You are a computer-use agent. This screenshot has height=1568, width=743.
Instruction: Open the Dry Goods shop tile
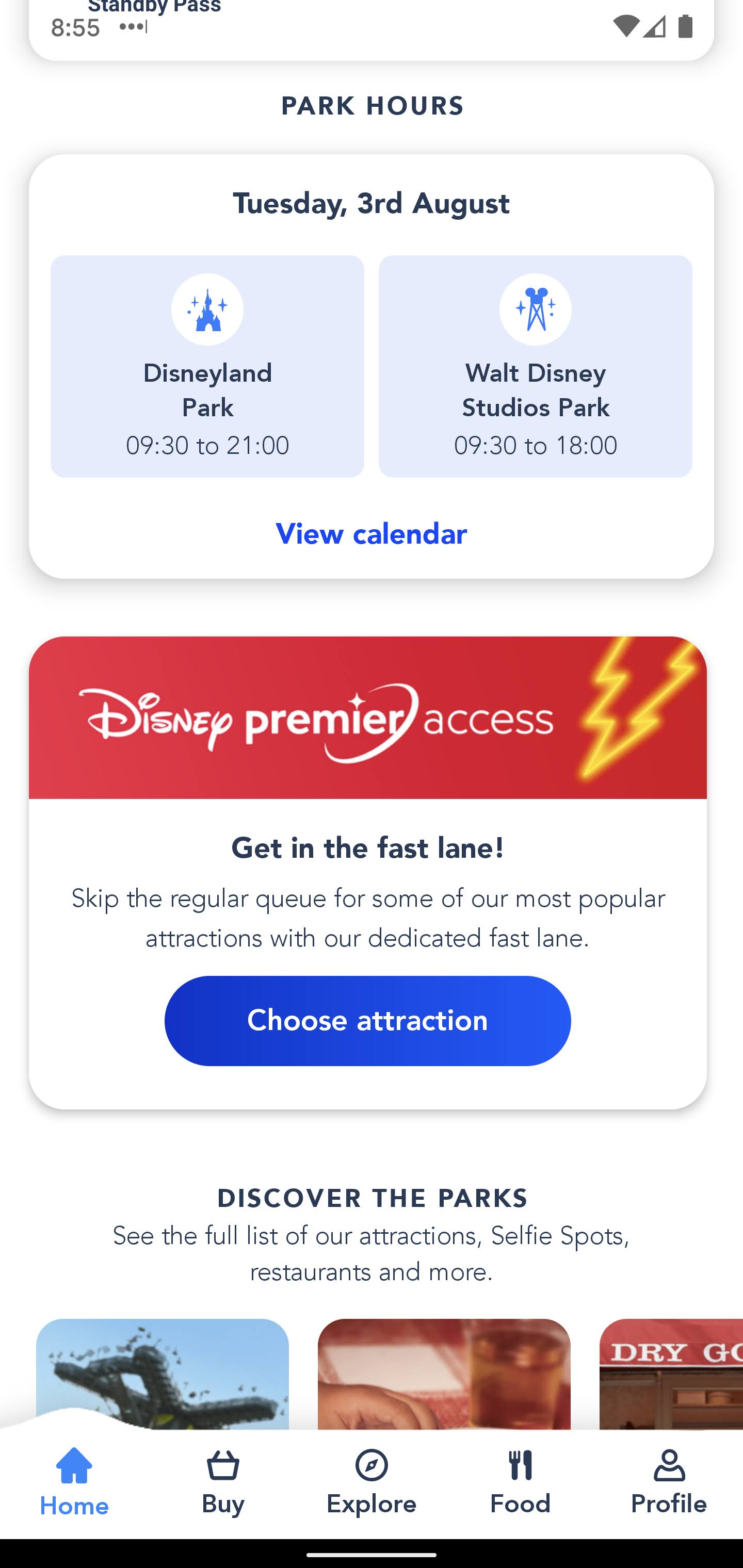click(670, 1373)
